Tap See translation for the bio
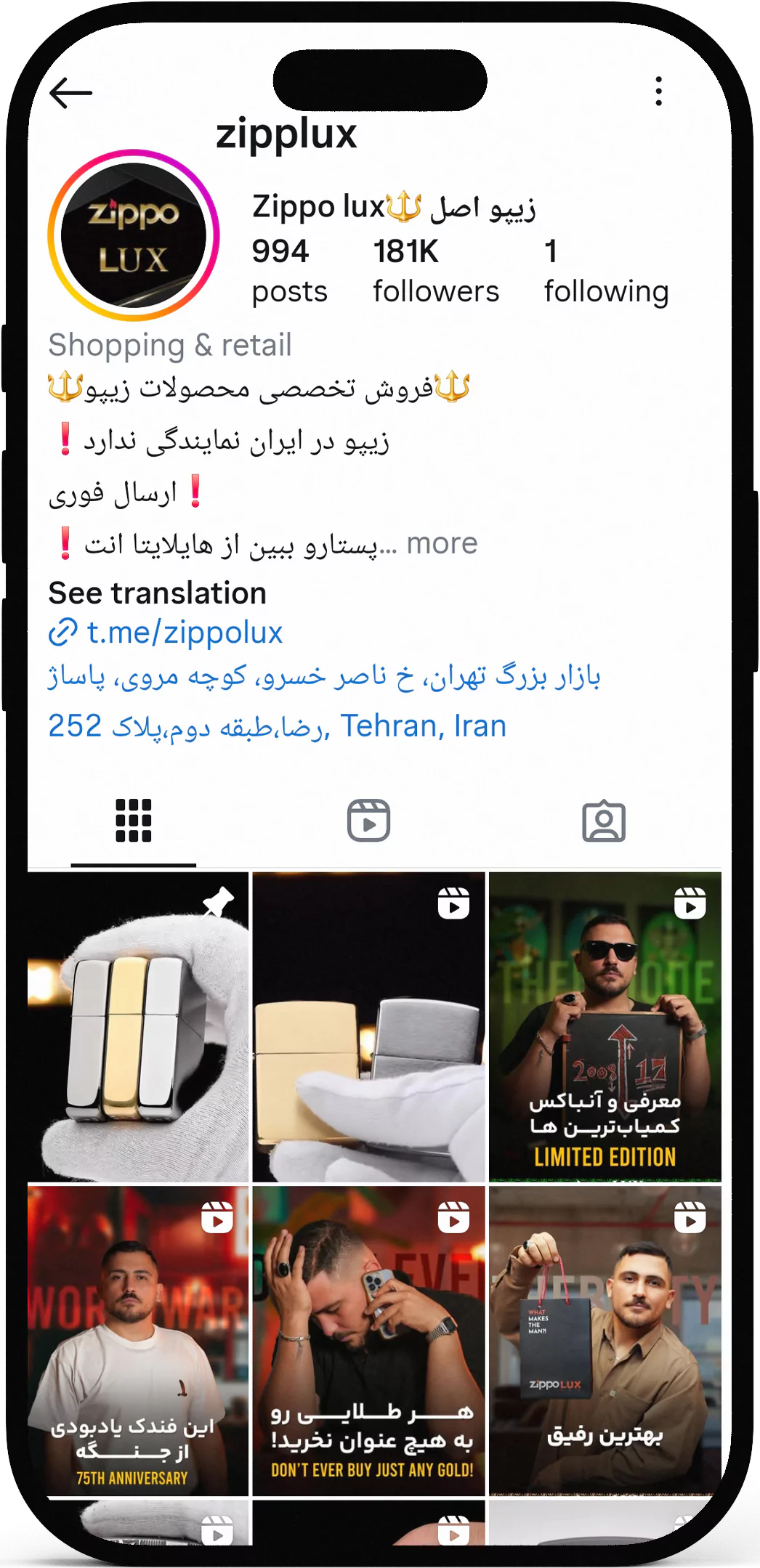This screenshot has height=1568, width=760. (x=157, y=593)
